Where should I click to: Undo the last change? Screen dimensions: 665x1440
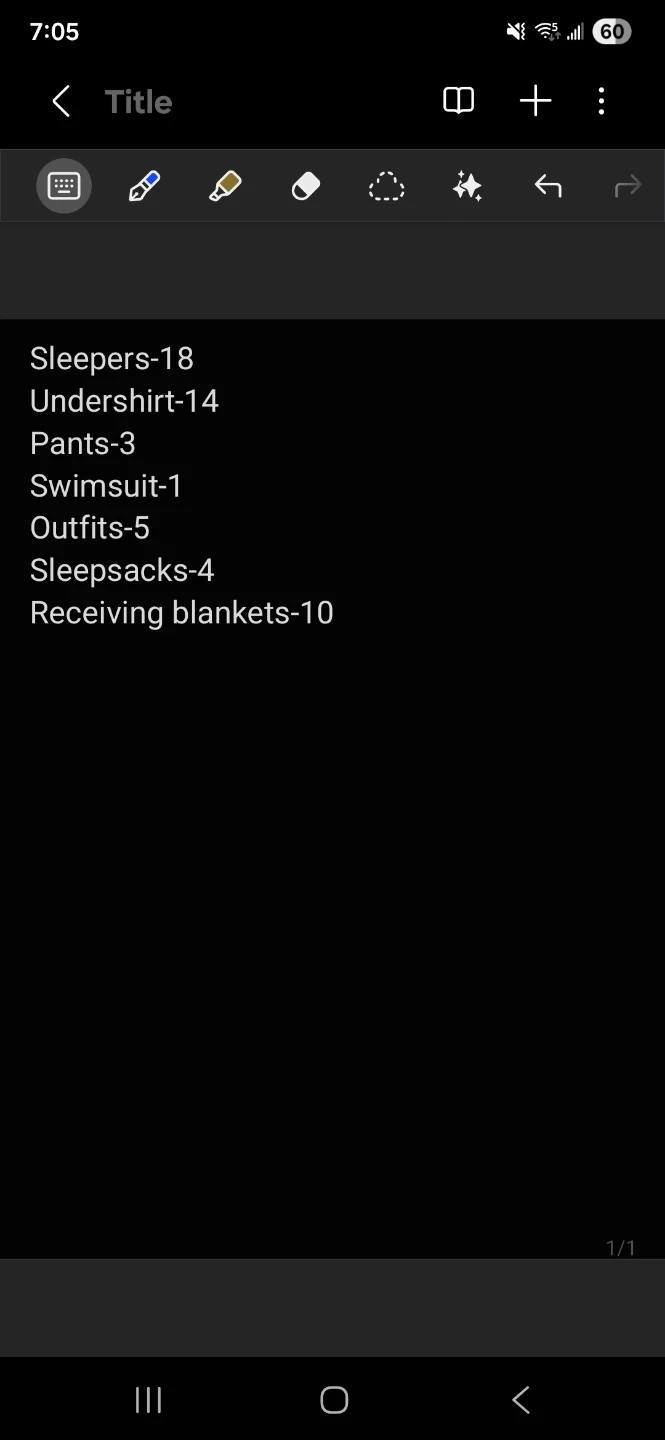(547, 186)
